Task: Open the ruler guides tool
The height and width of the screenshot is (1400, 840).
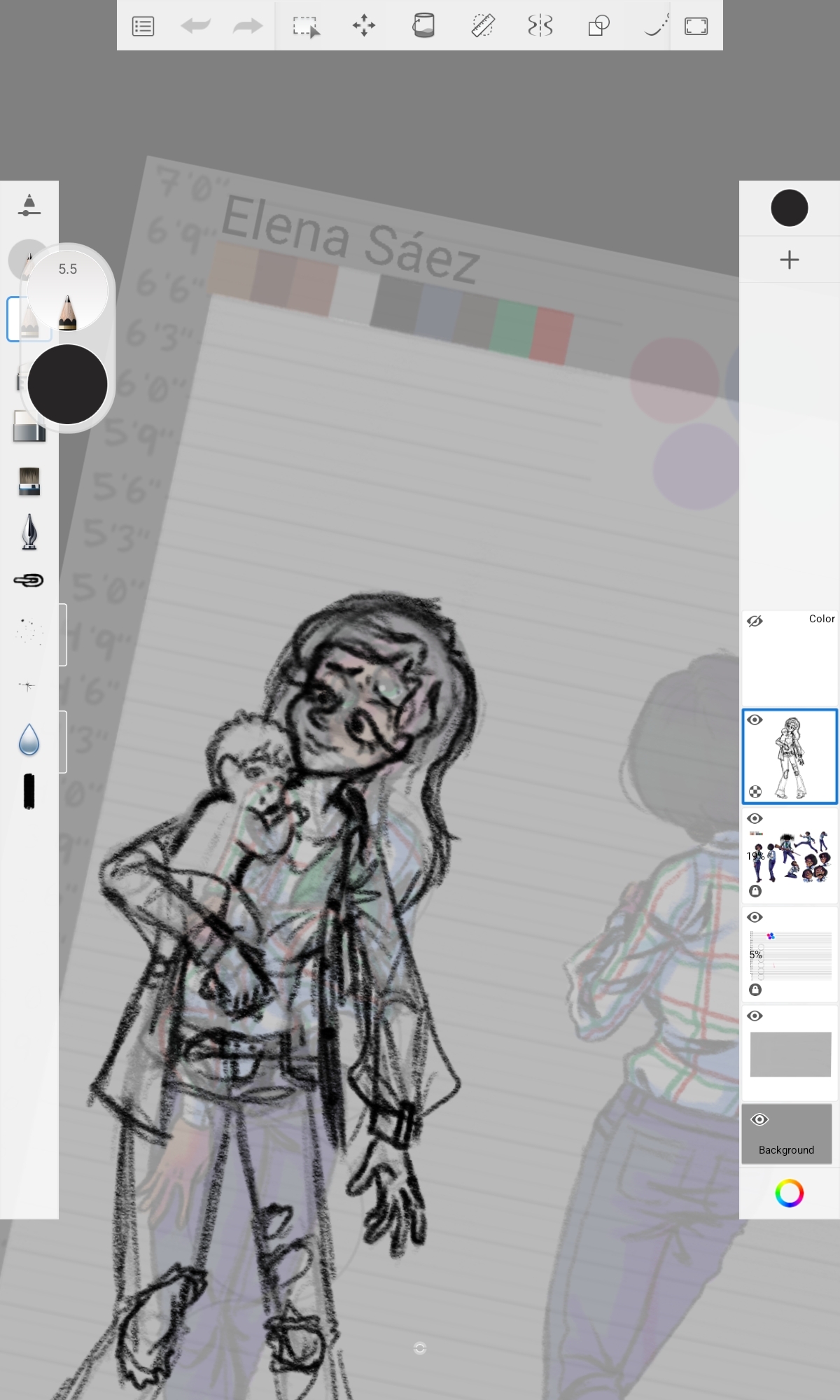Action: tap(482, 27)
